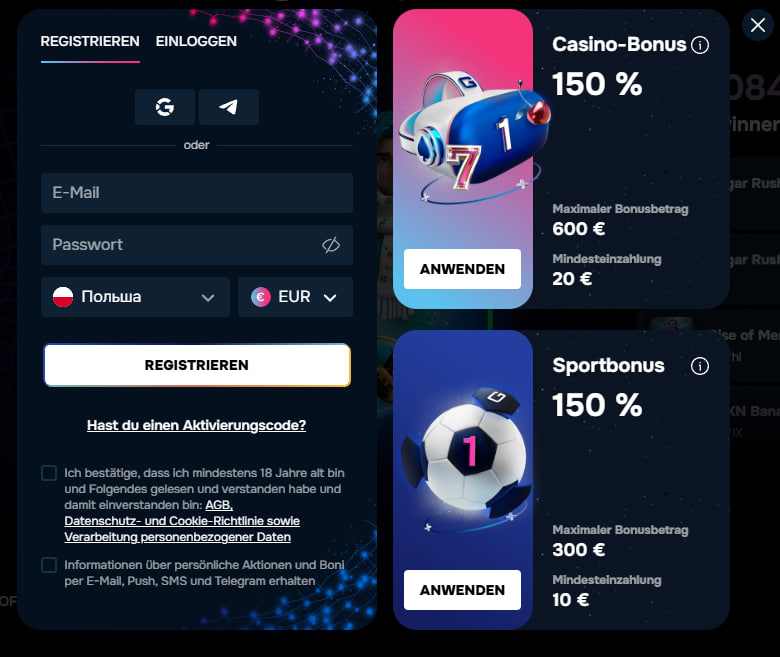Open the EUR currency dropdown
Image resolution: width=780 pixels, height=657 pixels.
pos(295,297)
